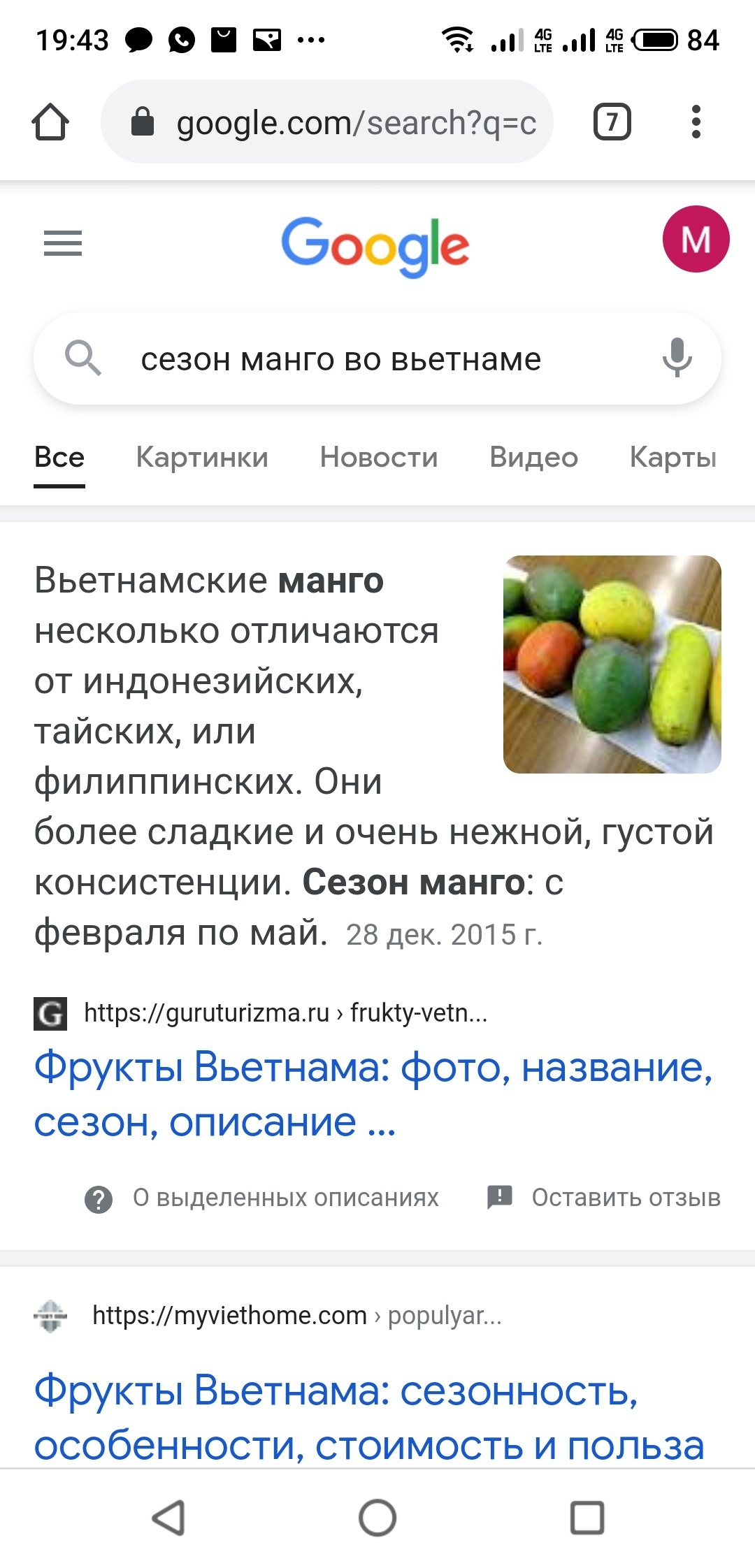Open the tab switcher showing 7 tabs
The height and width of the screenshot is (1568, 755).
[612, 122]
